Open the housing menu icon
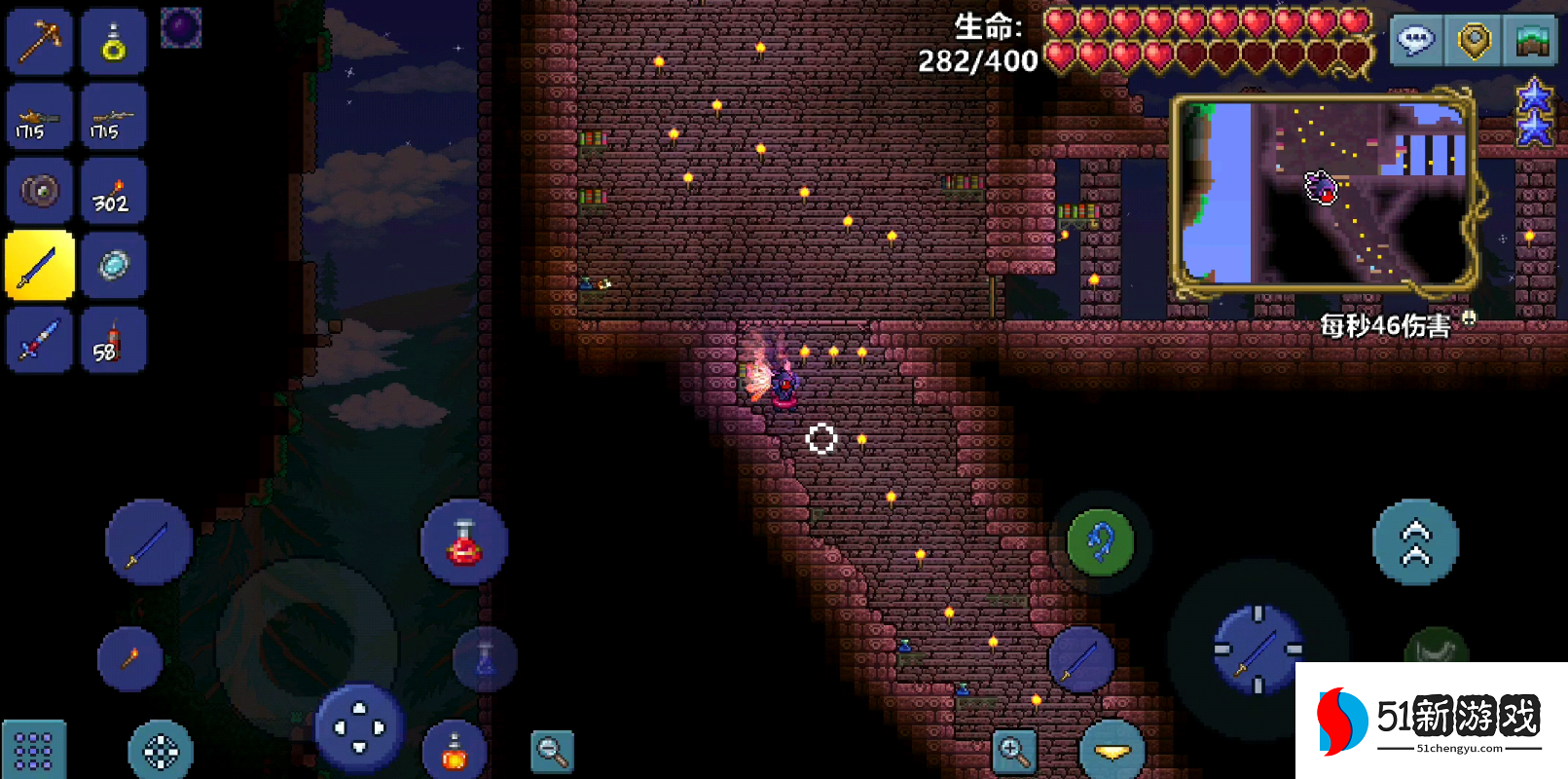Viewport: 1568px width, 779px height. (1533, 40)
